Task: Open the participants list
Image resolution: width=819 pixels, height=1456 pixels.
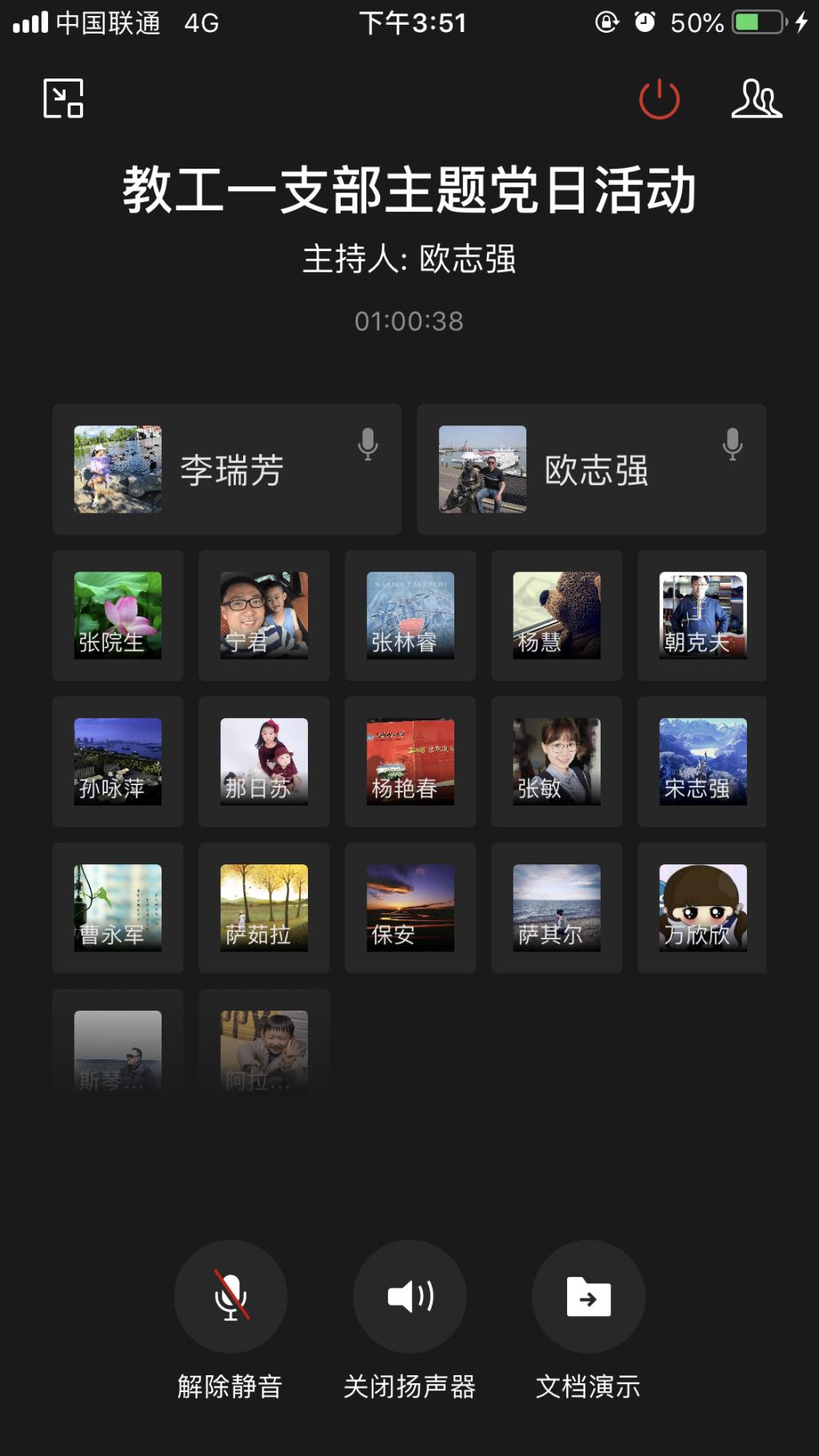Action: [756, 99]
